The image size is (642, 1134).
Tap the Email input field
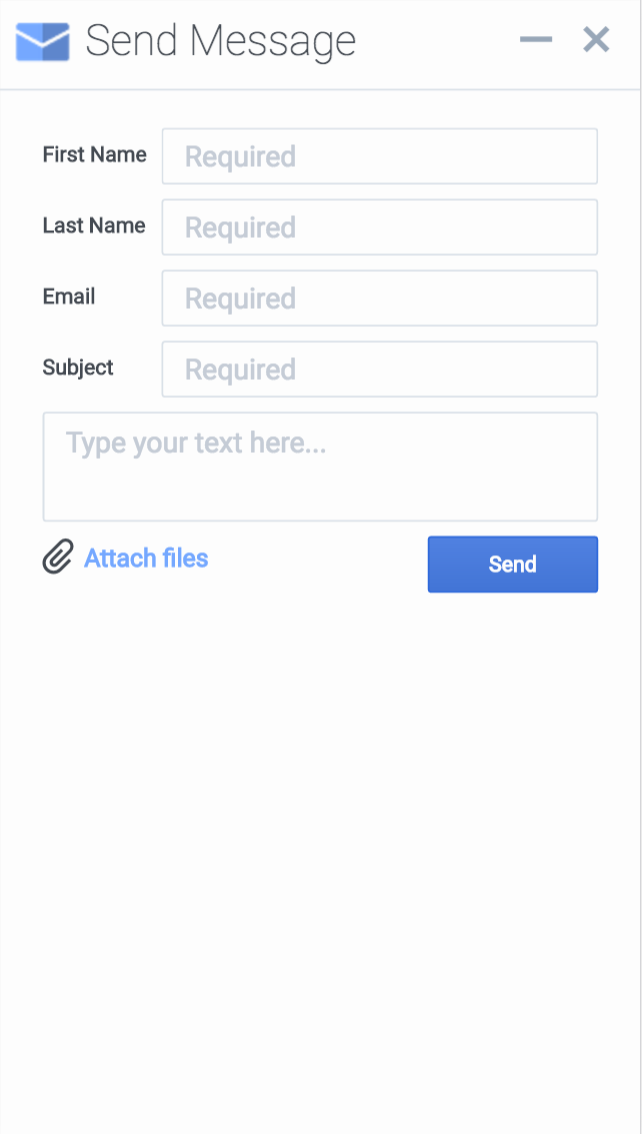pyautogui.click(x=379, y=298)
